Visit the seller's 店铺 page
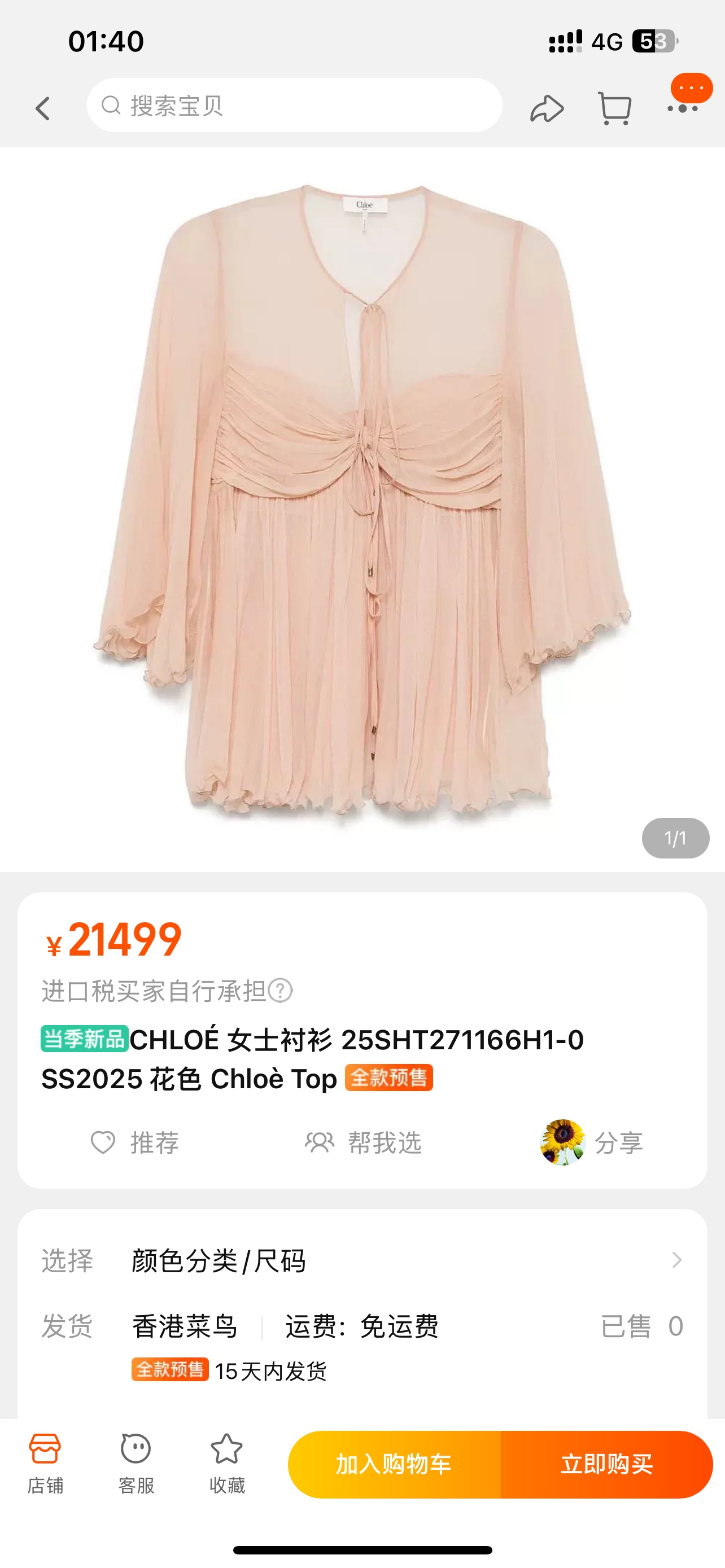Screen dimensions: 725x1568 pos(45,1464)
